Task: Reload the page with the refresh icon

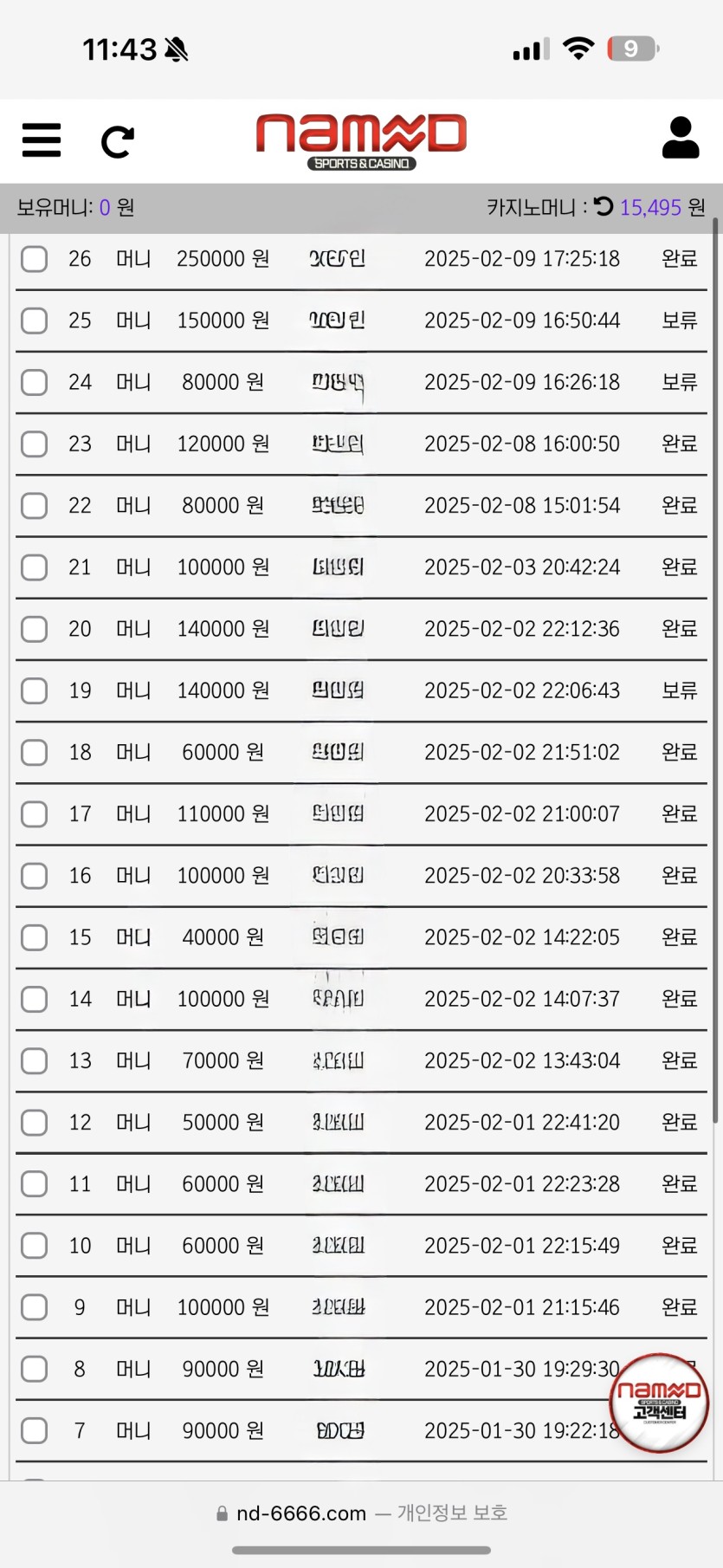Action: pos(118,141)
